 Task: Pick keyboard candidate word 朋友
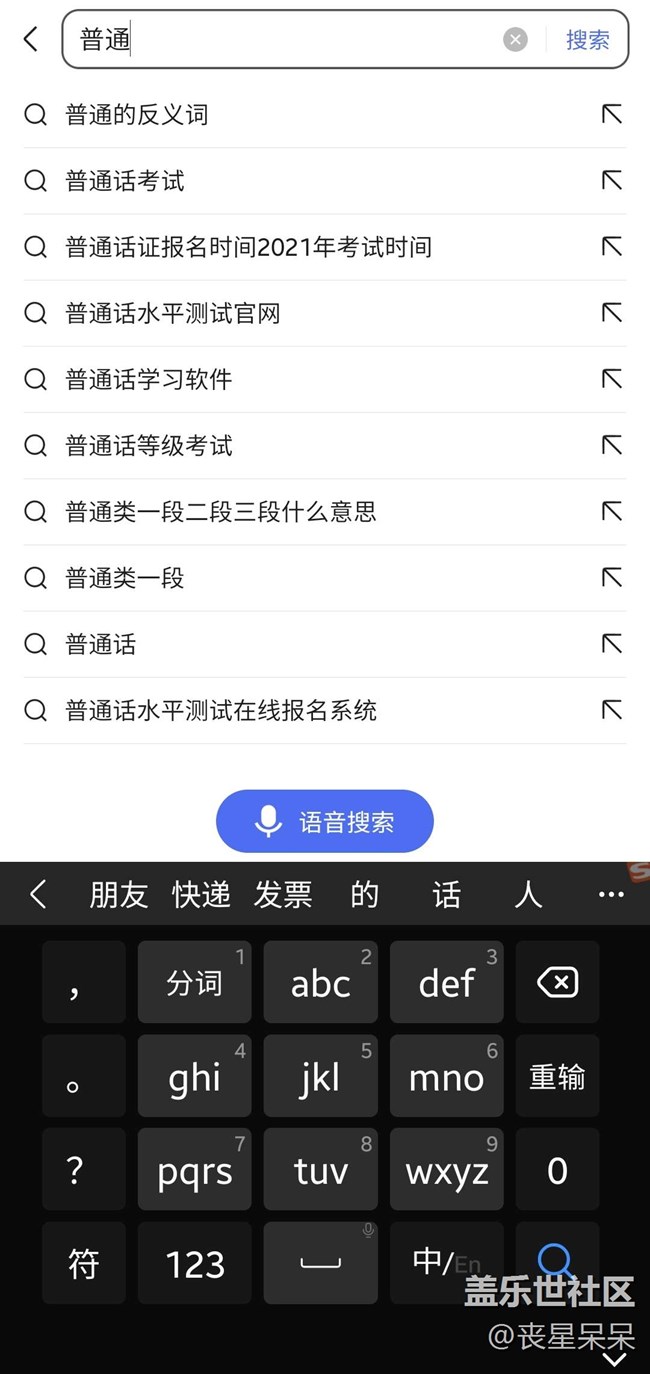pyautogui.click(x=119, y=894)
